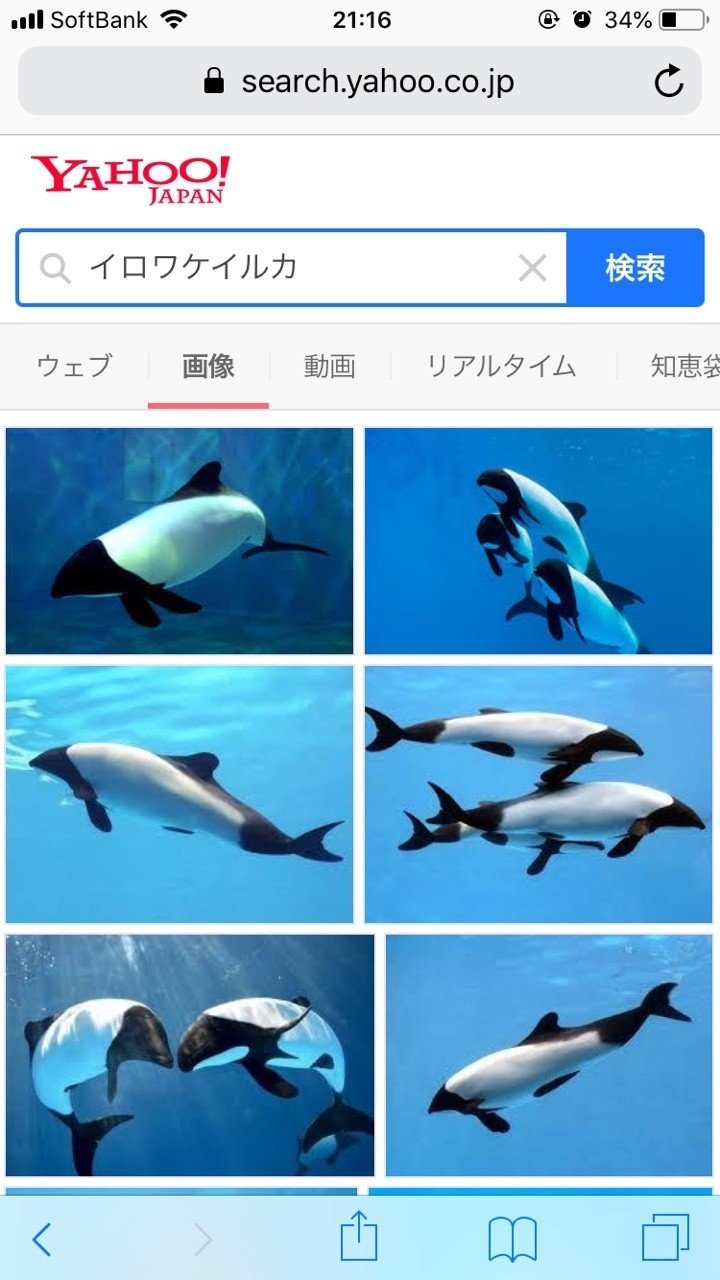Switch to the ウェブ tab
720x1280 pixels.
coord(74,366)
